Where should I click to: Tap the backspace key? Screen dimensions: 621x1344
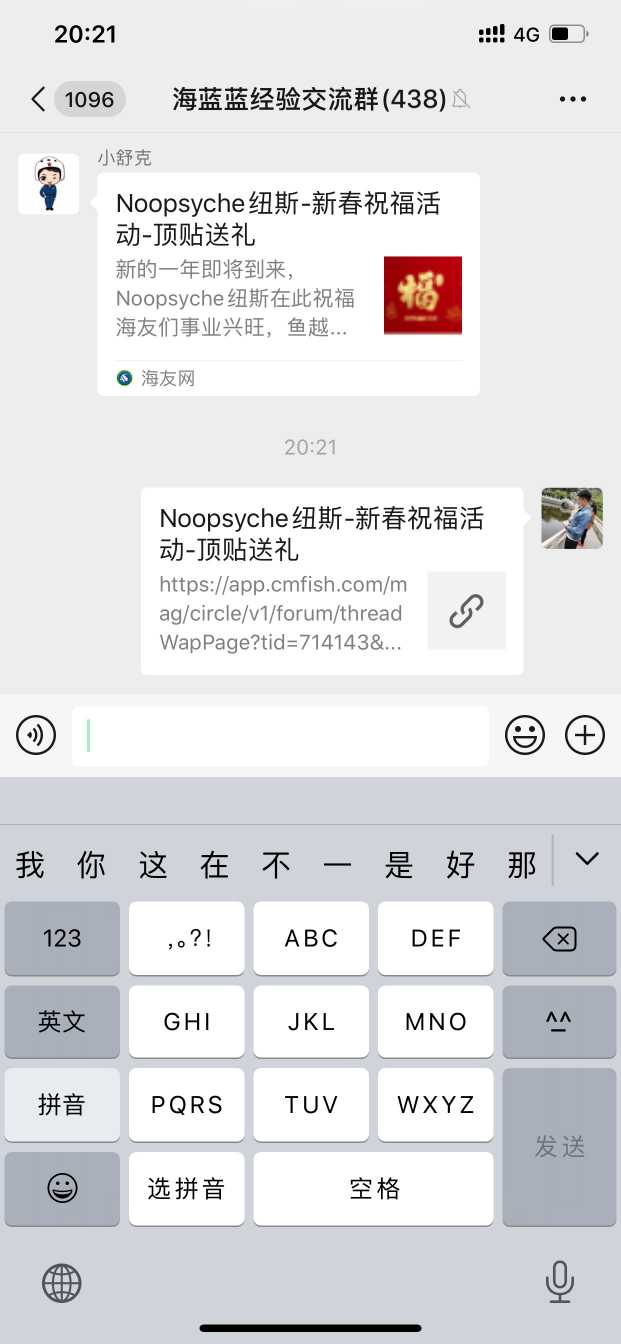coord(559,938)
